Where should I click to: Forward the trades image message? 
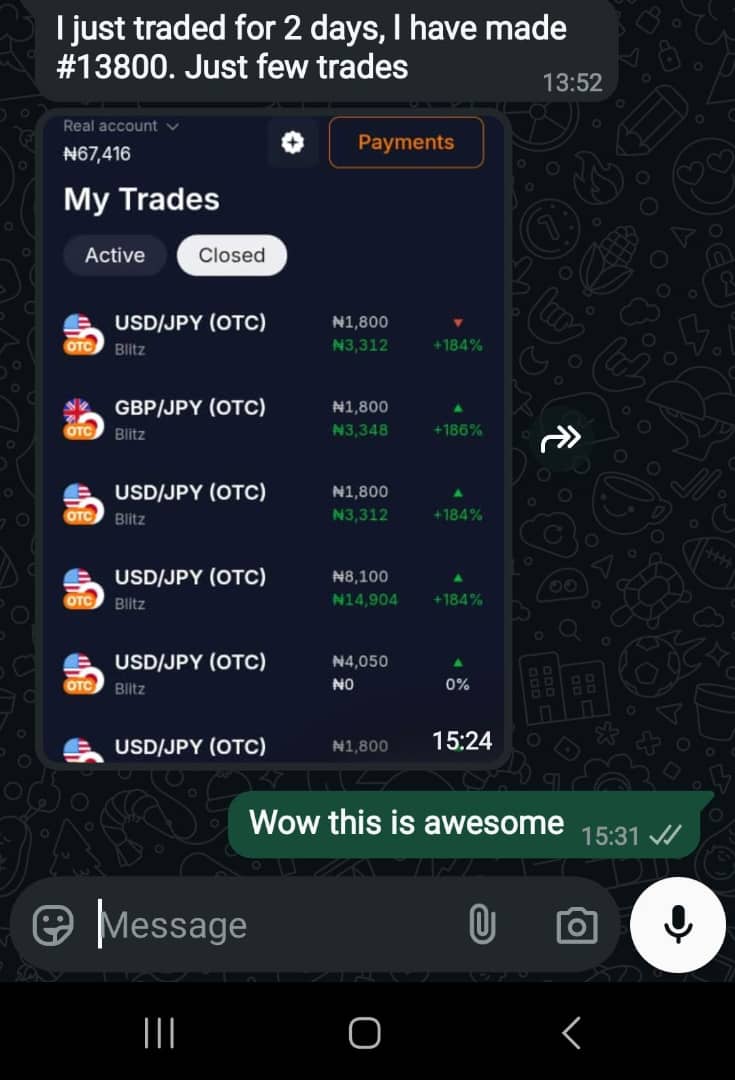561,438
